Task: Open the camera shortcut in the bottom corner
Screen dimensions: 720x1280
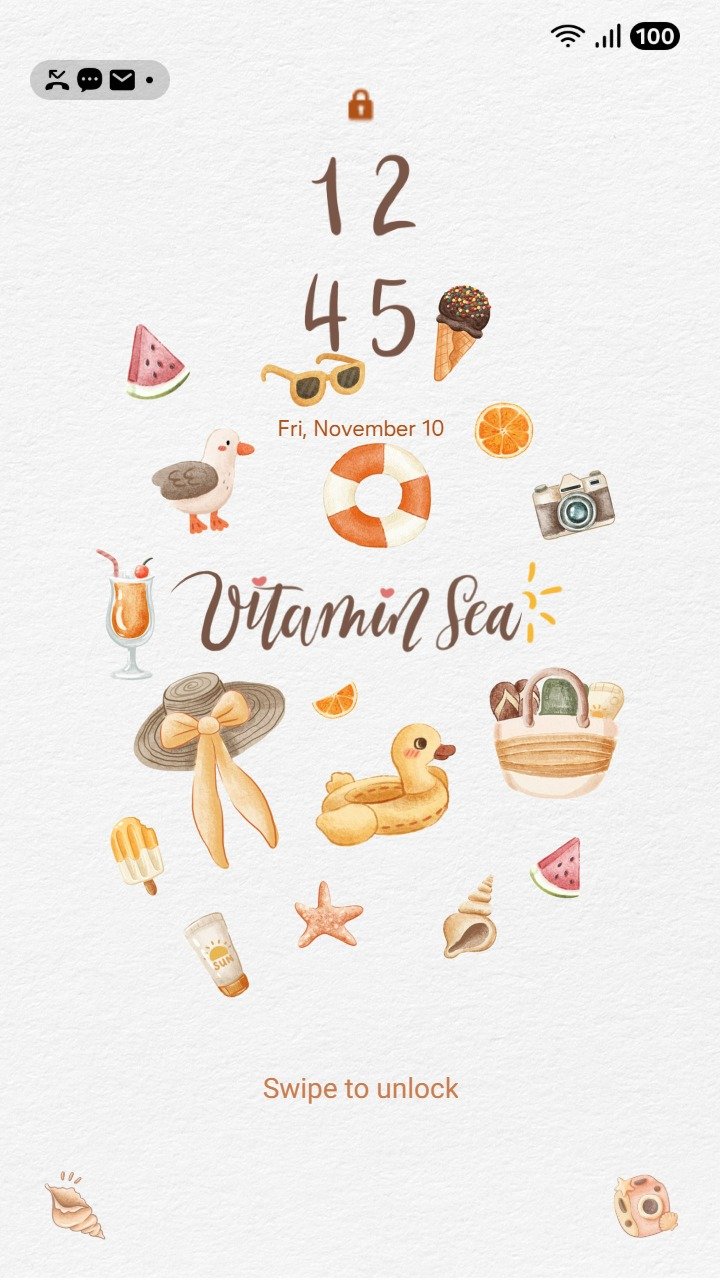Action: coord(645,1206)
